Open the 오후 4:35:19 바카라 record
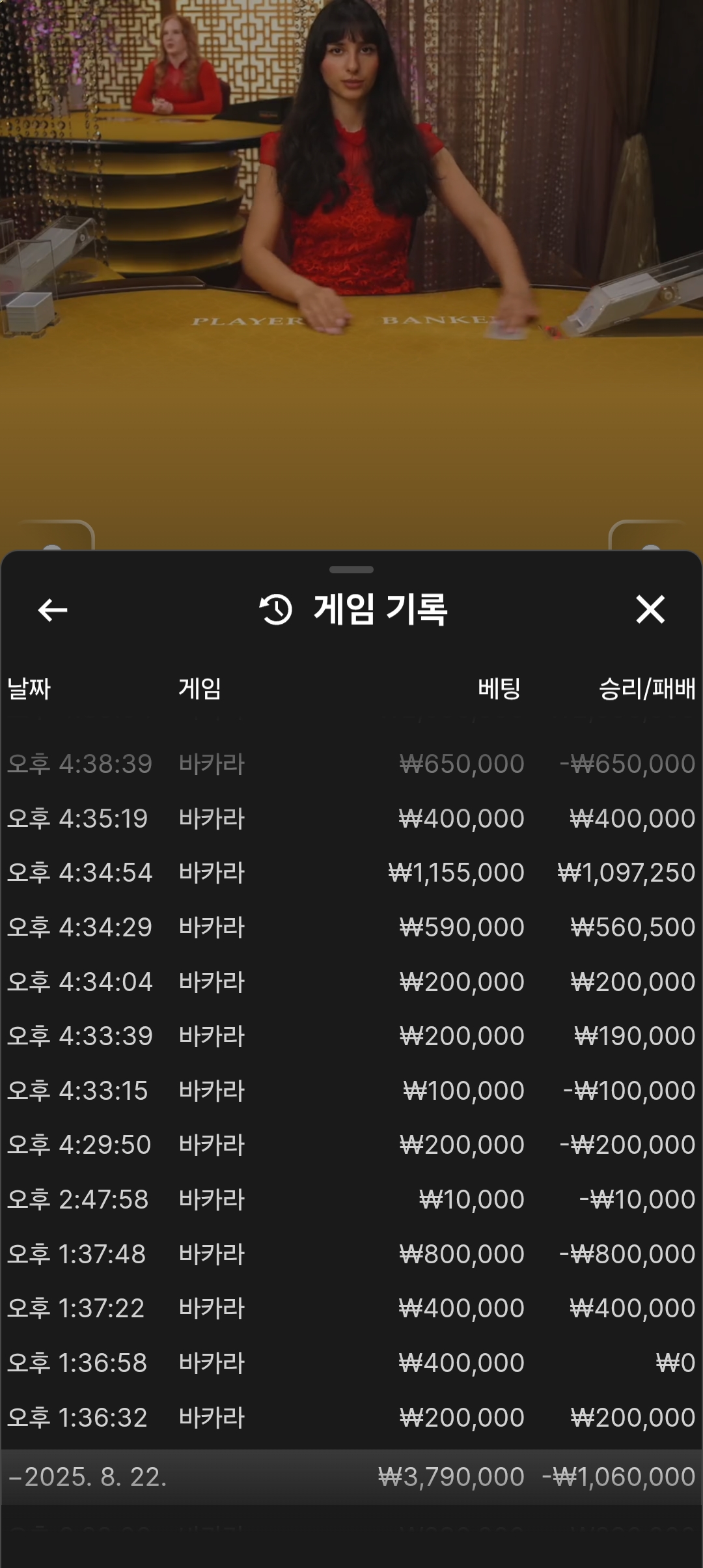 click(x=351, y=819)
